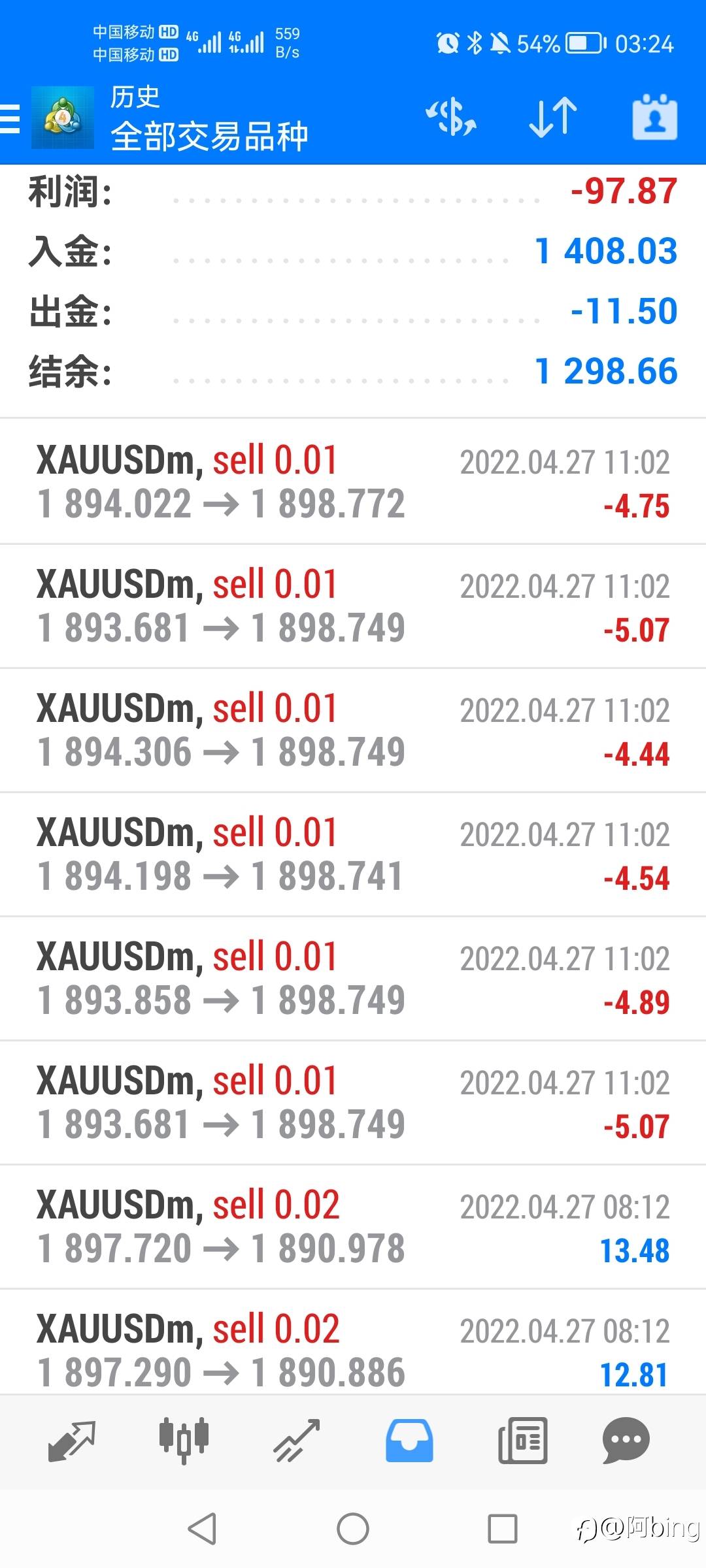
Task: Choose a history date range
Action: pos(654,118)
